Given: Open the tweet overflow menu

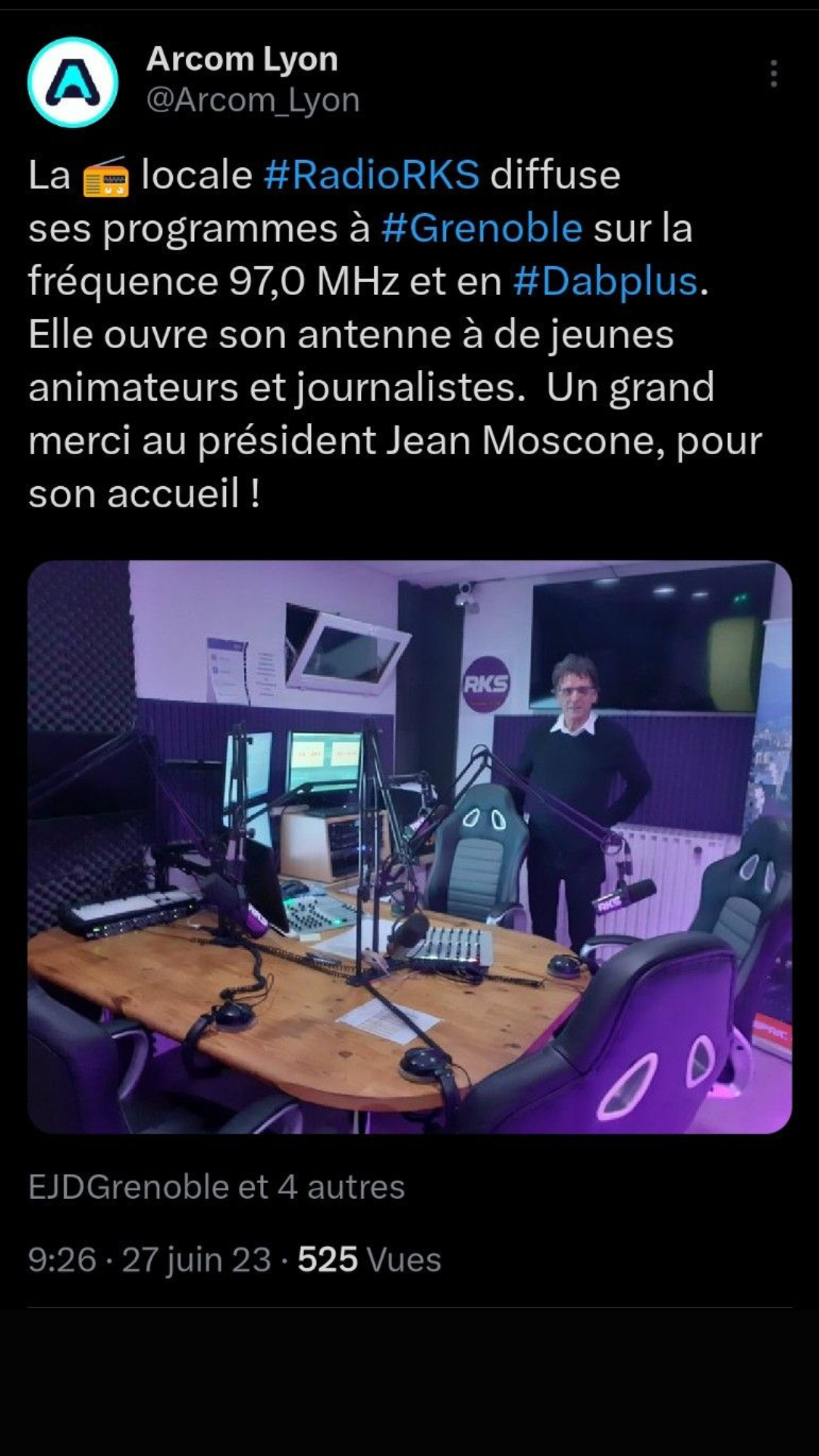Looking at the screenshot, I should 773,74.
